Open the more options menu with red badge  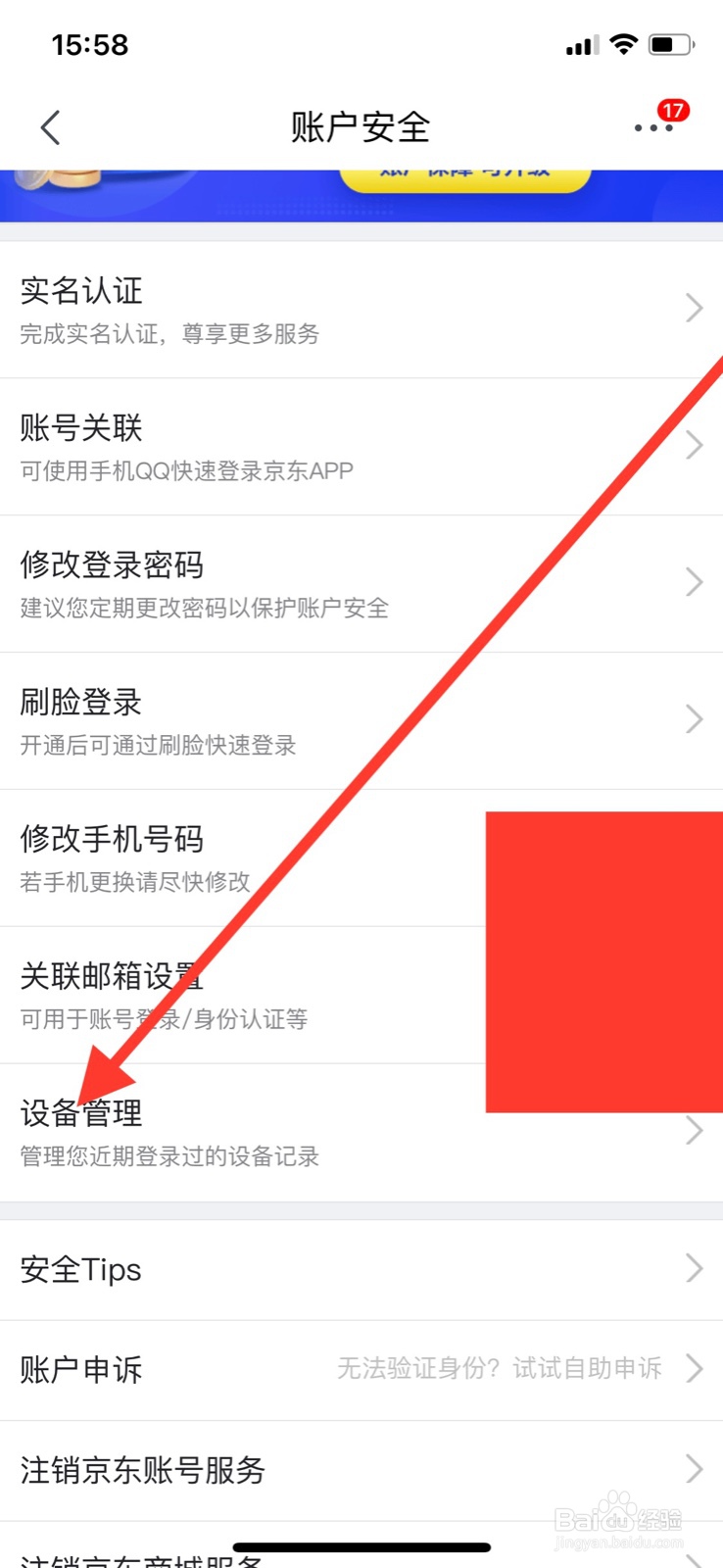[651, 128]
